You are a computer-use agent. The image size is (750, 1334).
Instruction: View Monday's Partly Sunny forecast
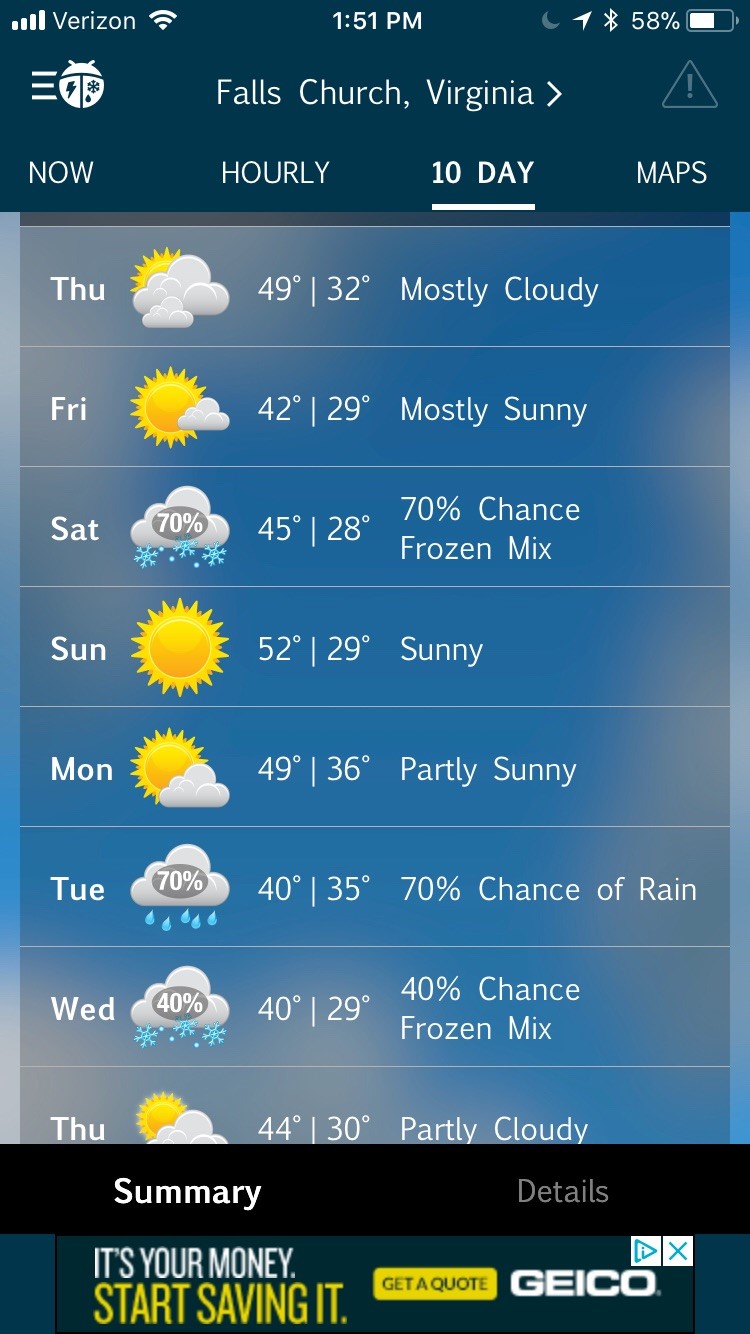click(x=375, y=767)
